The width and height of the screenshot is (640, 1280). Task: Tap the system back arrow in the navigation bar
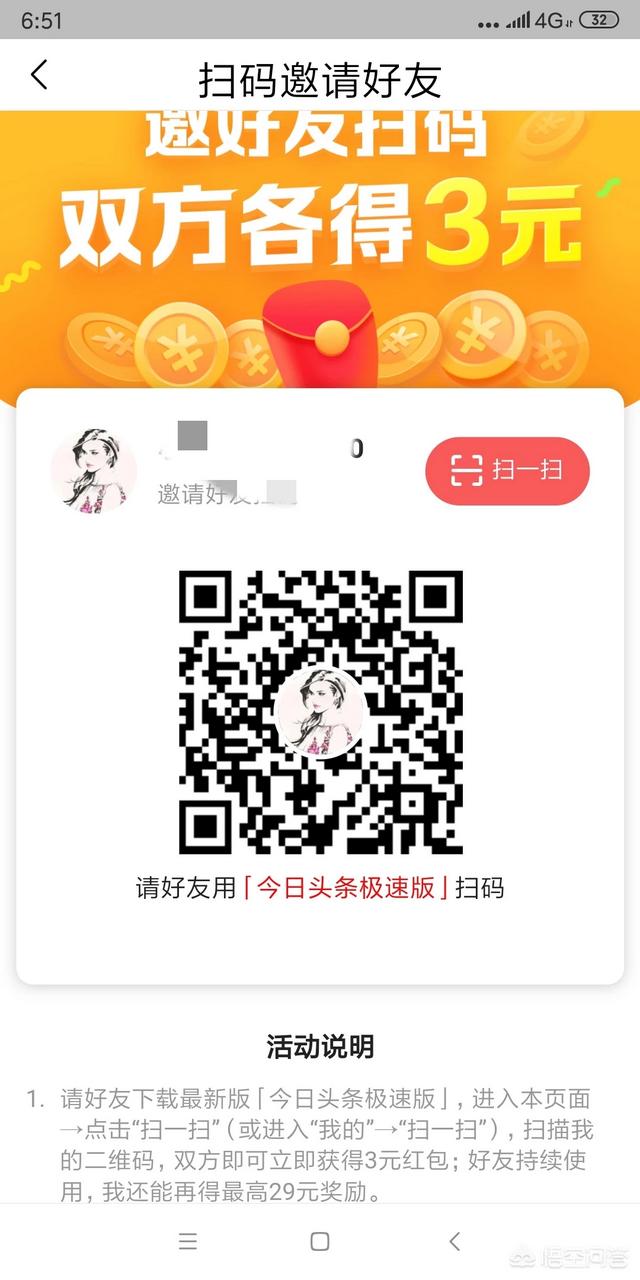454,1241
